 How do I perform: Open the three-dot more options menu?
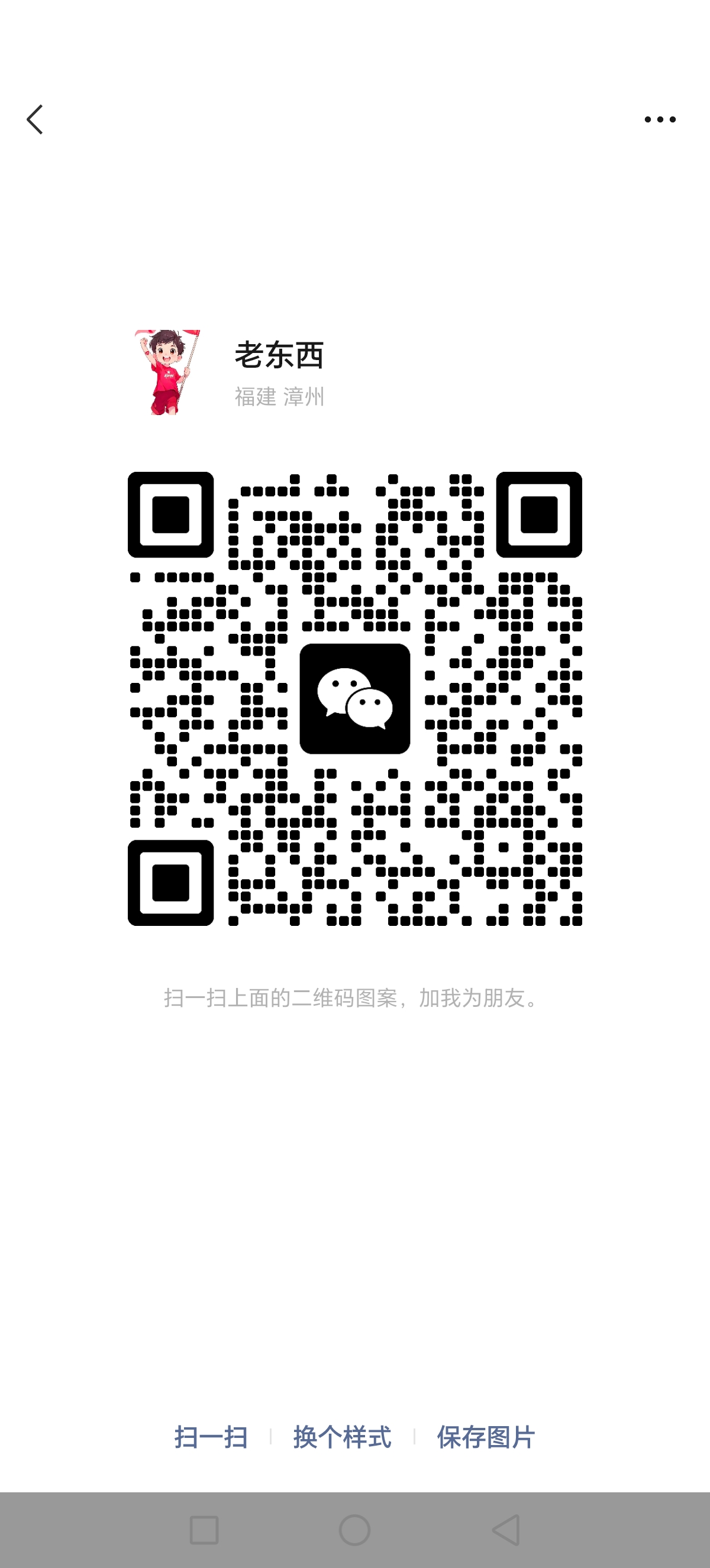click(660, 119)
